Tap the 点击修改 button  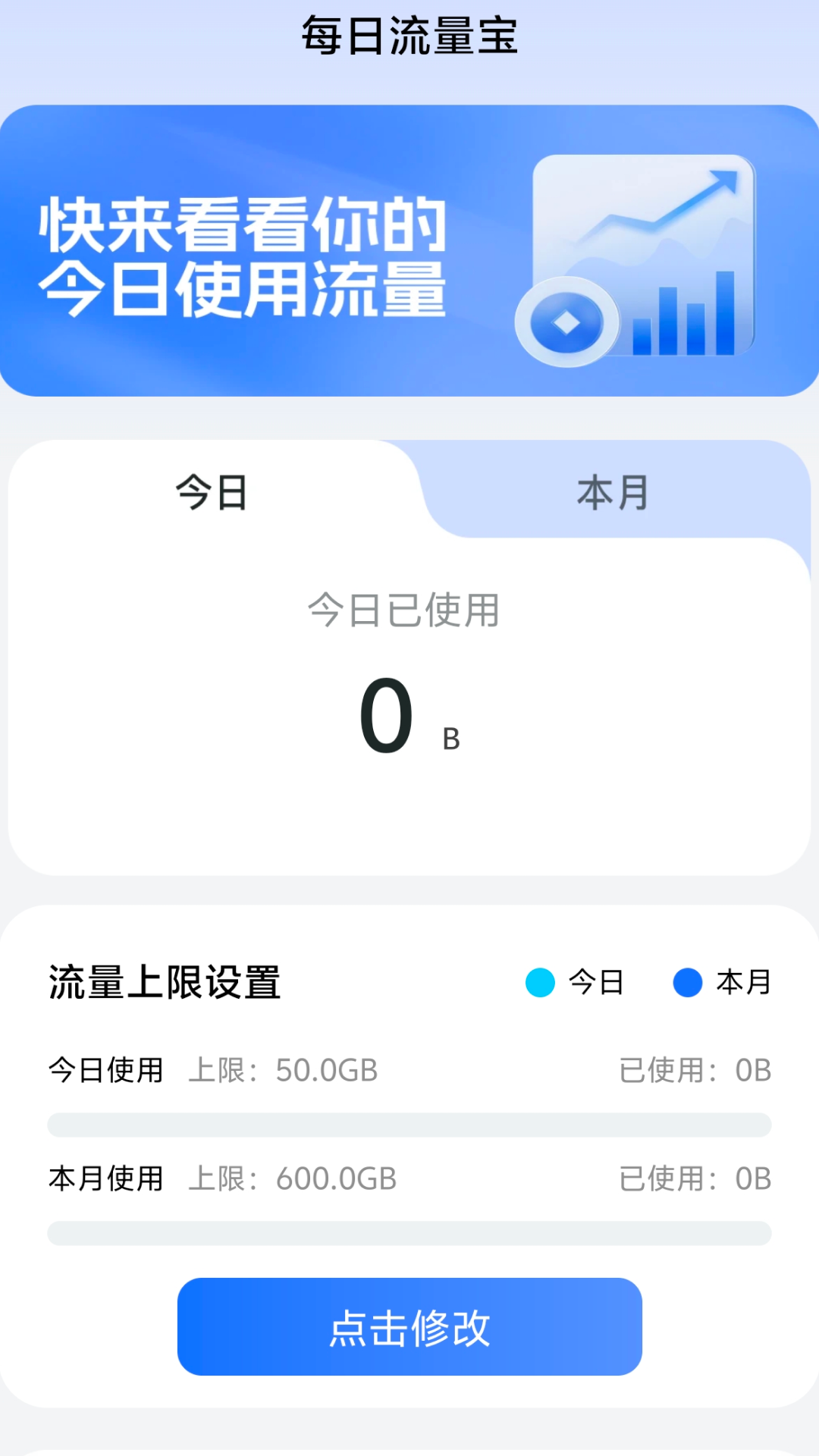point(409,1326)
